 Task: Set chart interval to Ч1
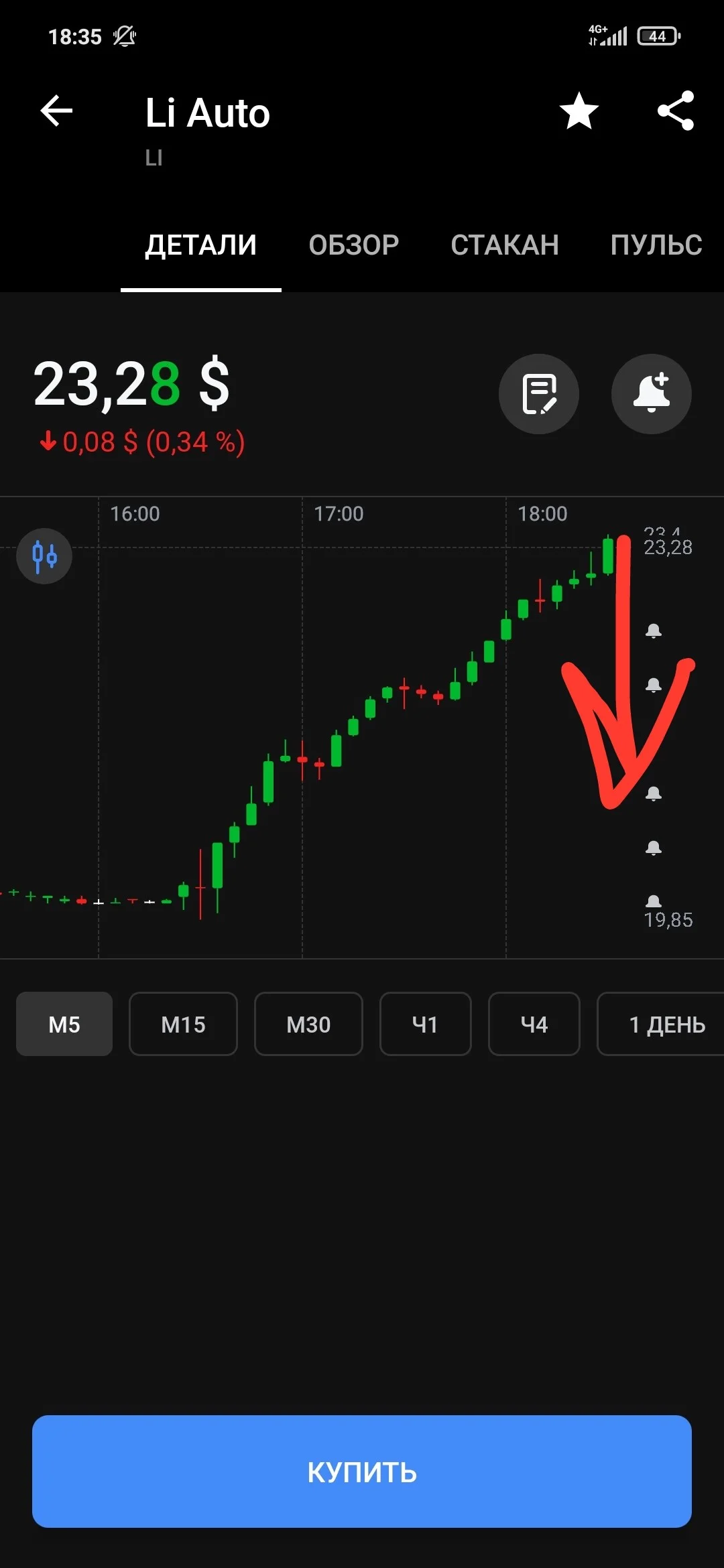click(426, 1024)
